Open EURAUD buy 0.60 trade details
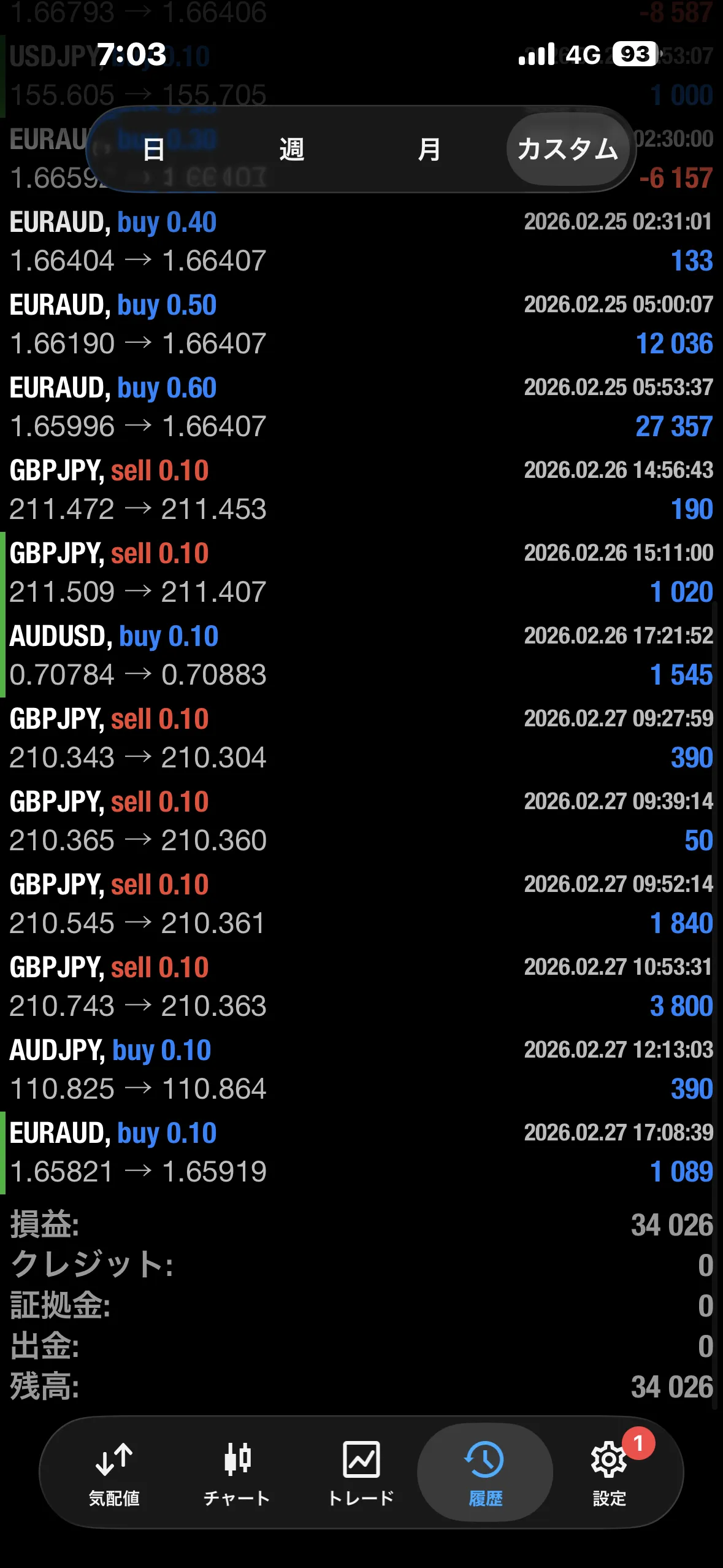Image resolution: width=723 pixels, height=1568 pixels. (361, 407)
